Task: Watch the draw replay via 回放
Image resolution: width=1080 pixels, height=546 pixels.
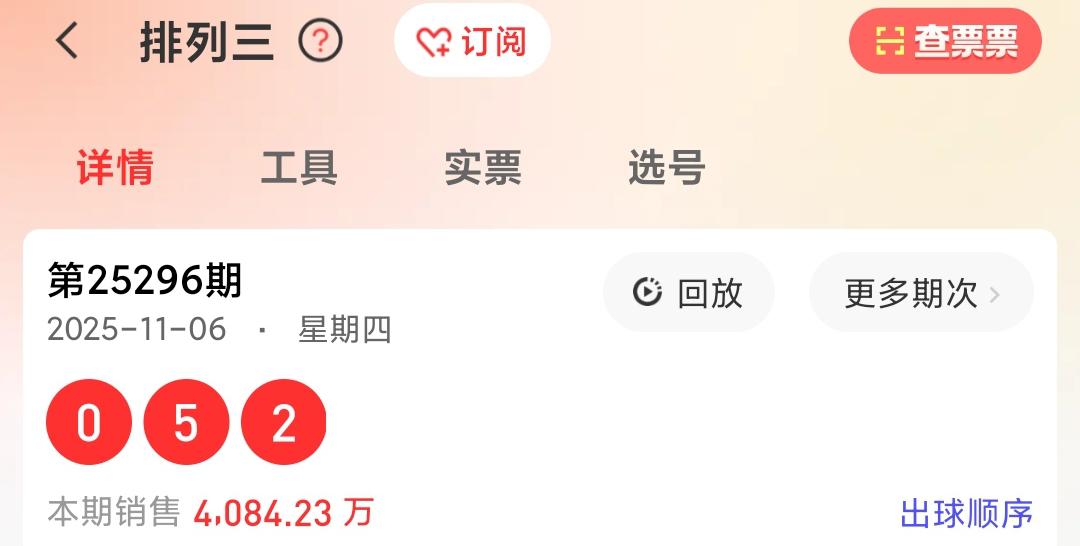Action: coord(688,292)
